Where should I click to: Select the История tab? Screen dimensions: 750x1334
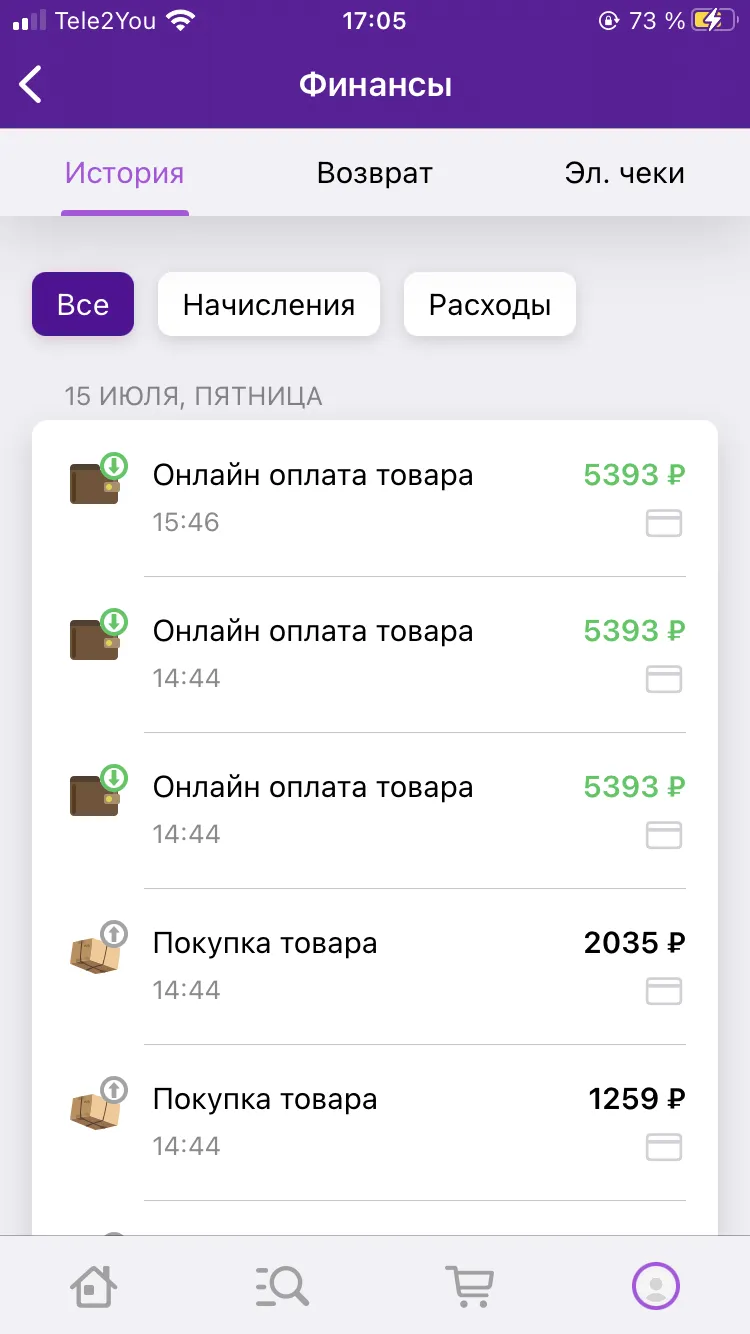(125, 173)
